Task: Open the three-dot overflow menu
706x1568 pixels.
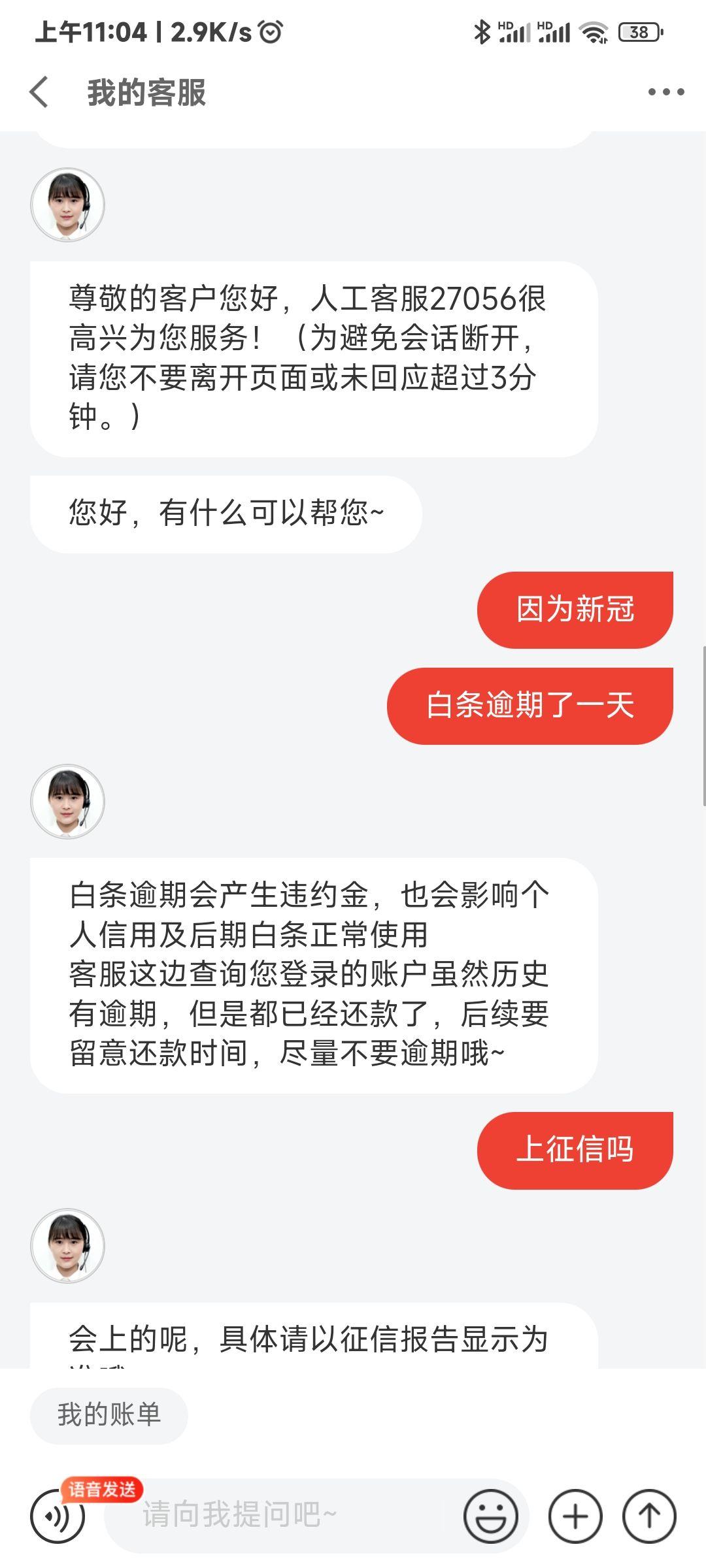Action: point(665,92)
